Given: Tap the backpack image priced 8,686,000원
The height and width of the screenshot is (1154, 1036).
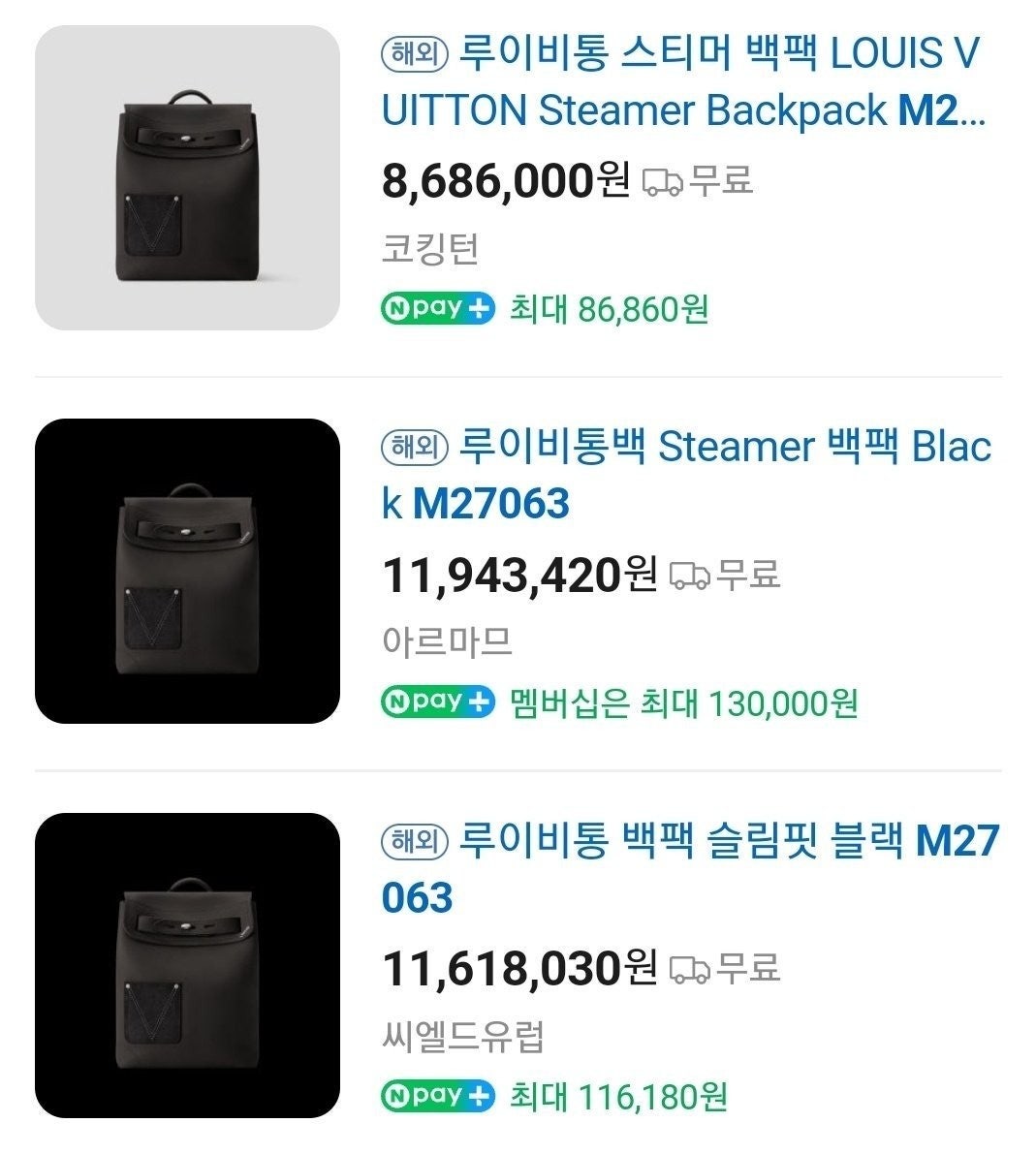Looking at the screenshot, I should tap(188, 178).
